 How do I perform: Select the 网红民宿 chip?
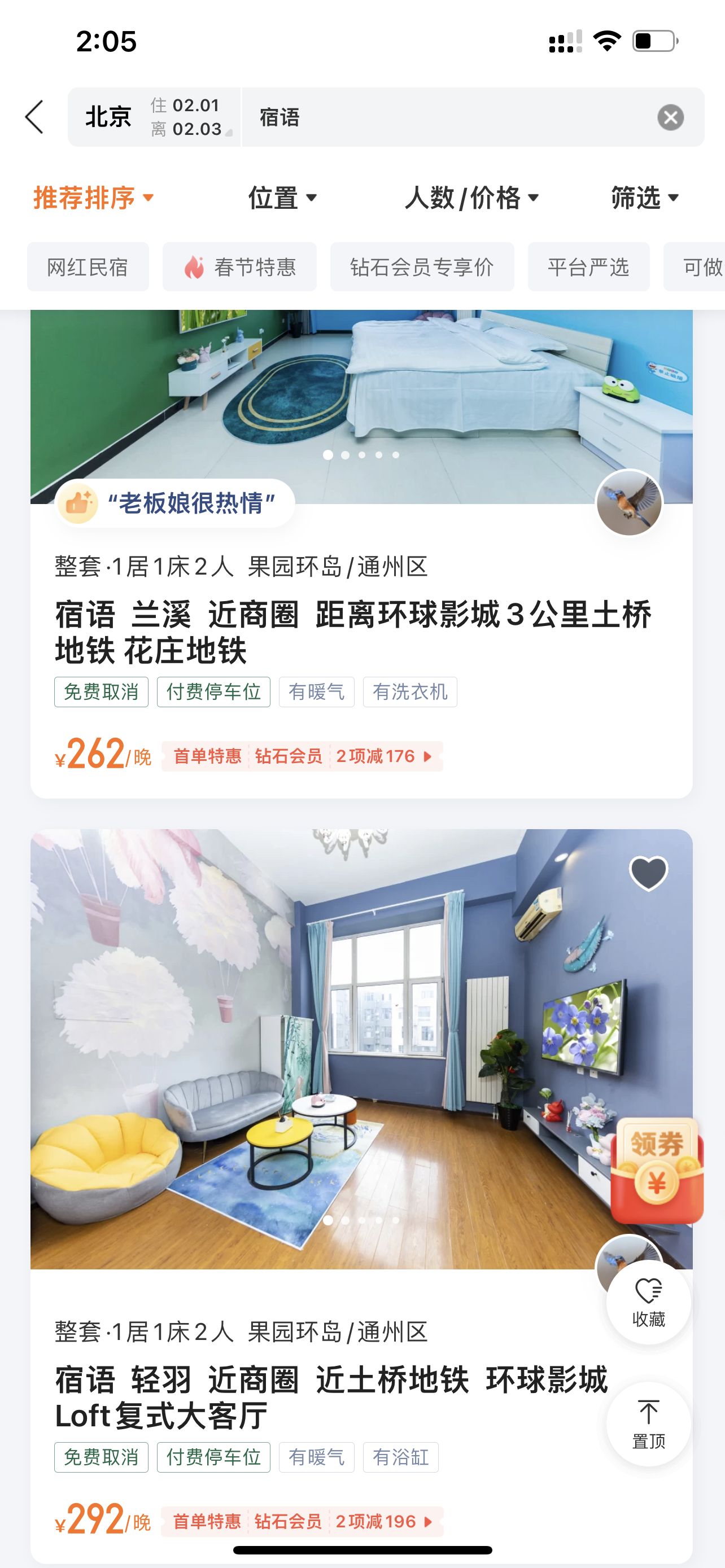(88, 266)
